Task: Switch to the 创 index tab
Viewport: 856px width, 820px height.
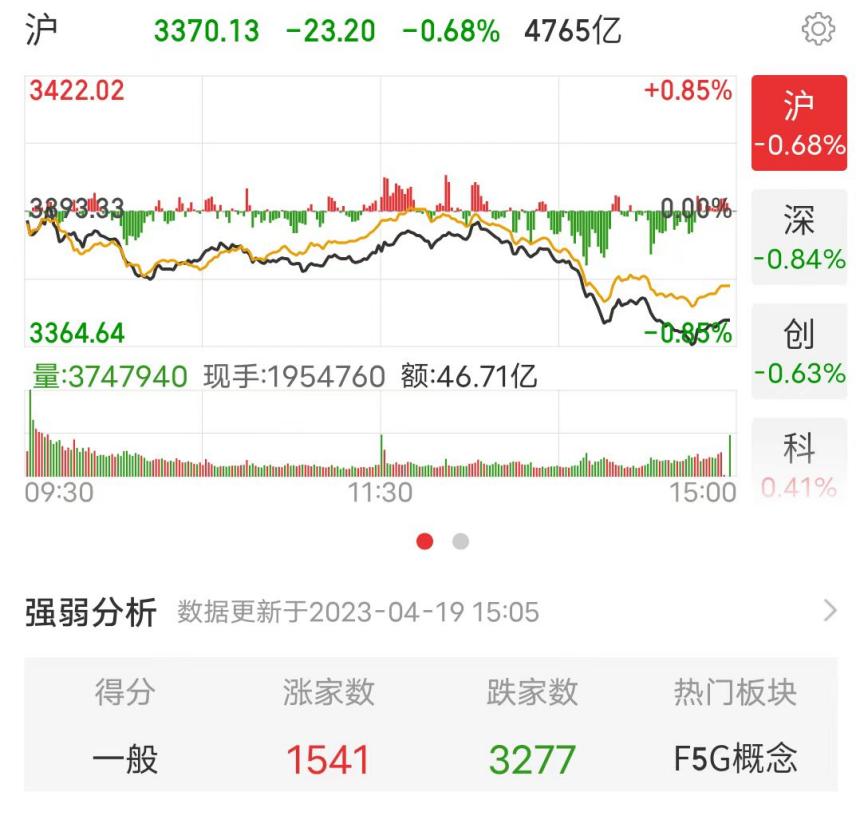Action: [799, 352]
